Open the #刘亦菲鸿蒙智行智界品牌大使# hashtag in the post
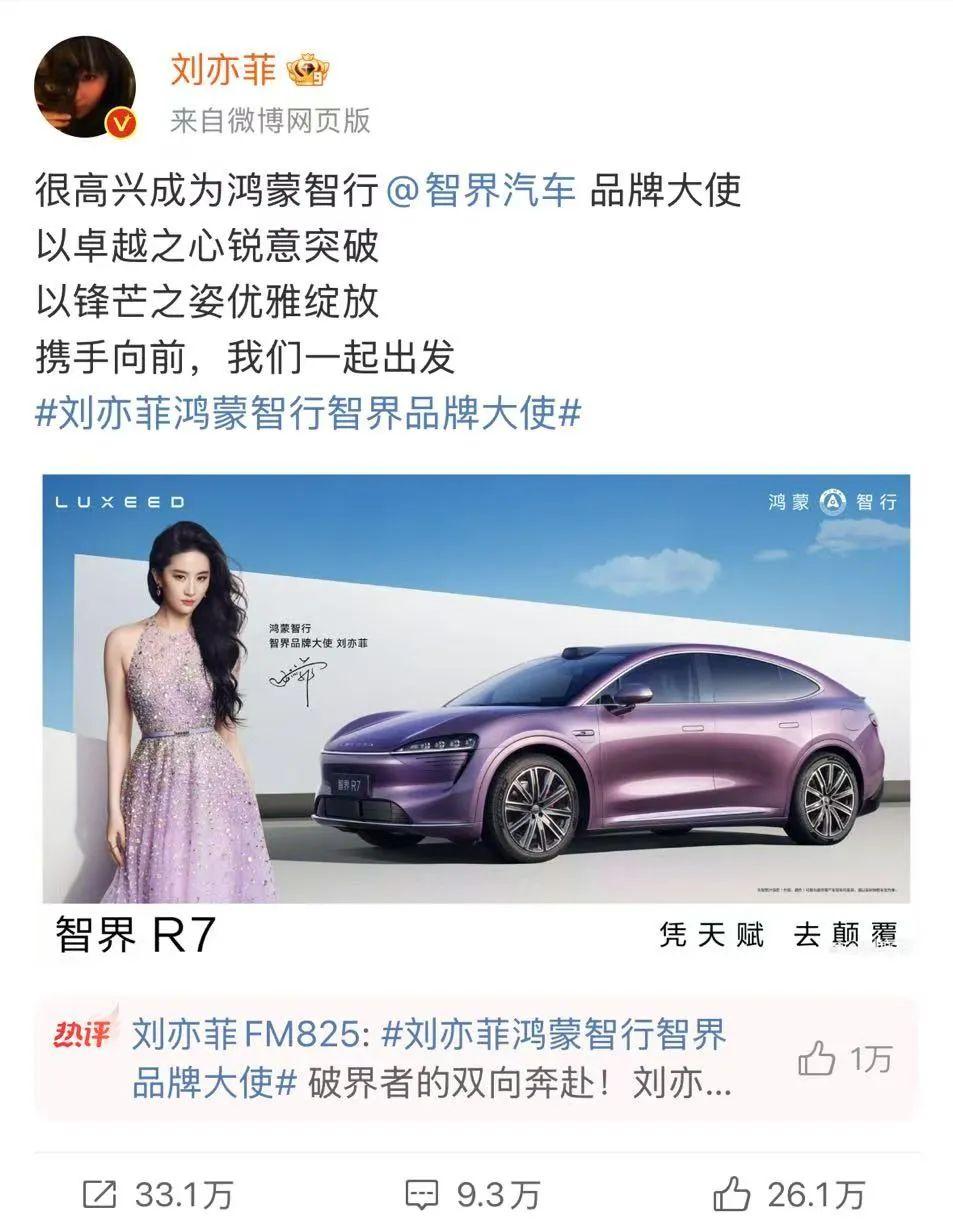This screenshot has width=953, height=1231. [x=307, y=412]
